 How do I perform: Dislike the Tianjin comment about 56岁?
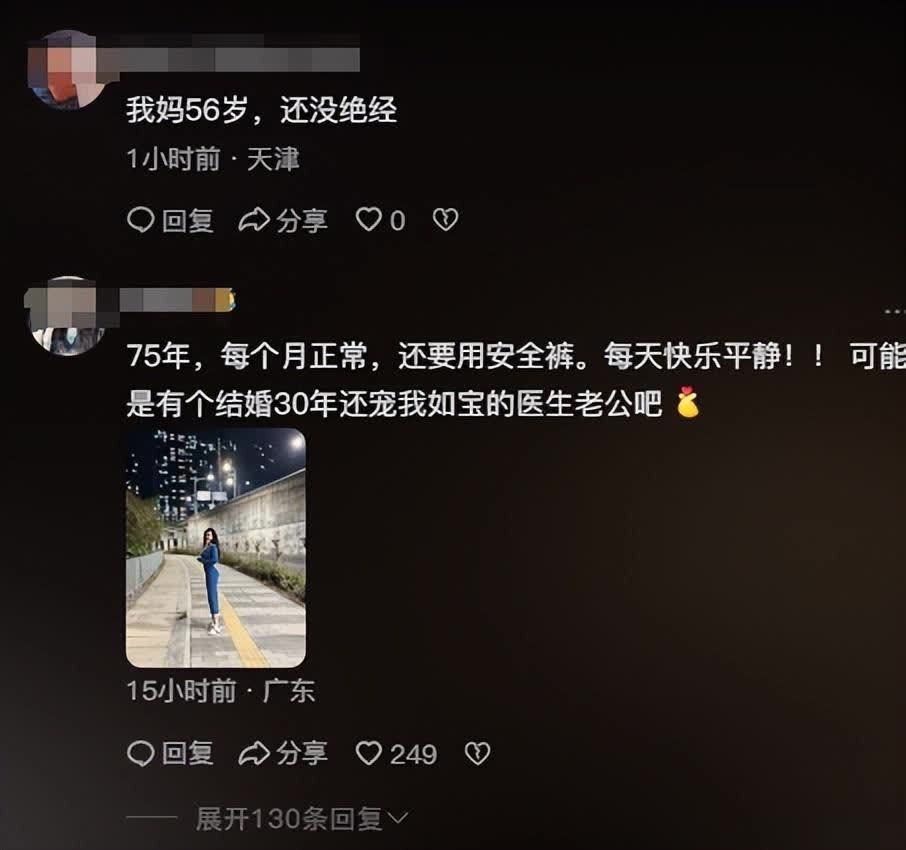pyautogui.click(x=445, y=220)
